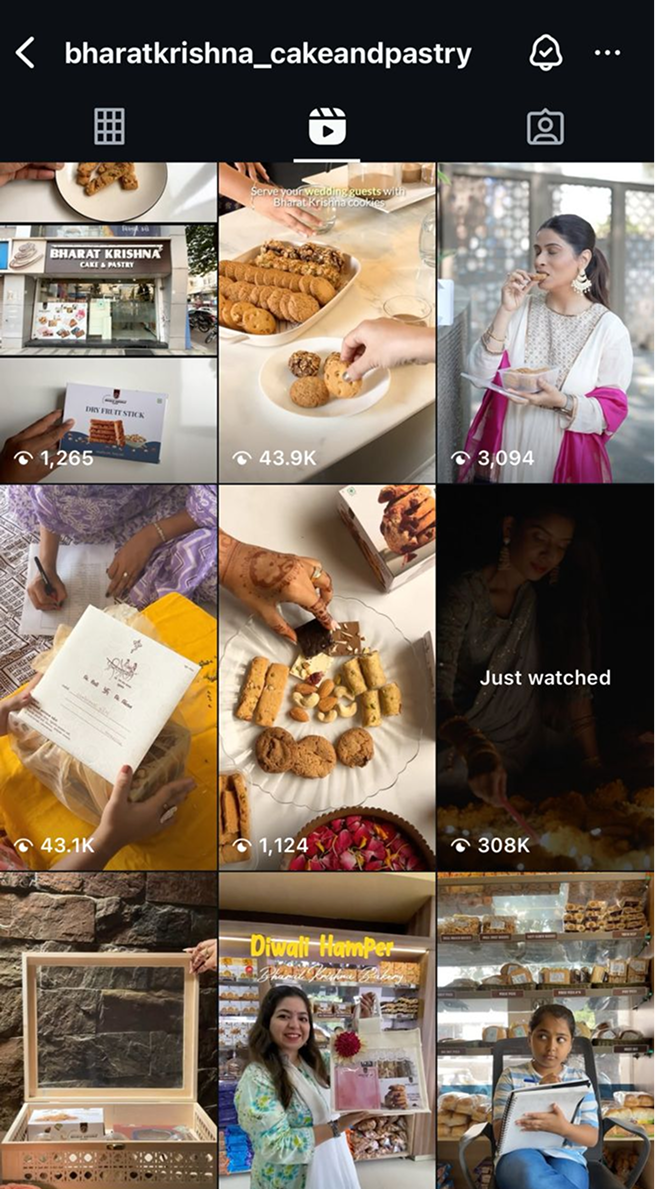This screenshot has height=1189, width=655.
Task: Open the reel with 43.1K views
Action: pyautogui.click(x=108, y=677)
